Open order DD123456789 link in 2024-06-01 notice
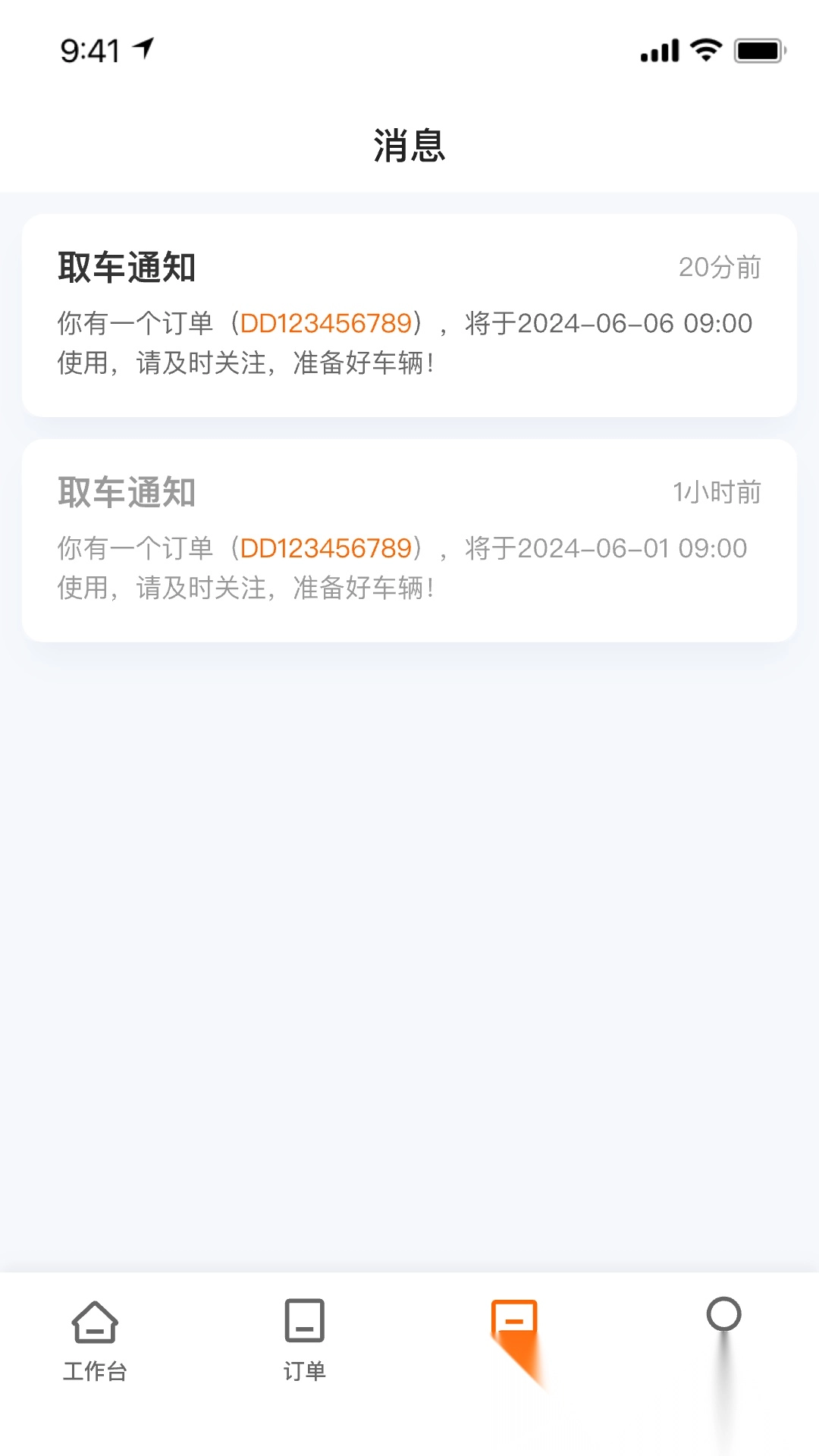Viewport: 819px width, 1456px height. point(326,548)
